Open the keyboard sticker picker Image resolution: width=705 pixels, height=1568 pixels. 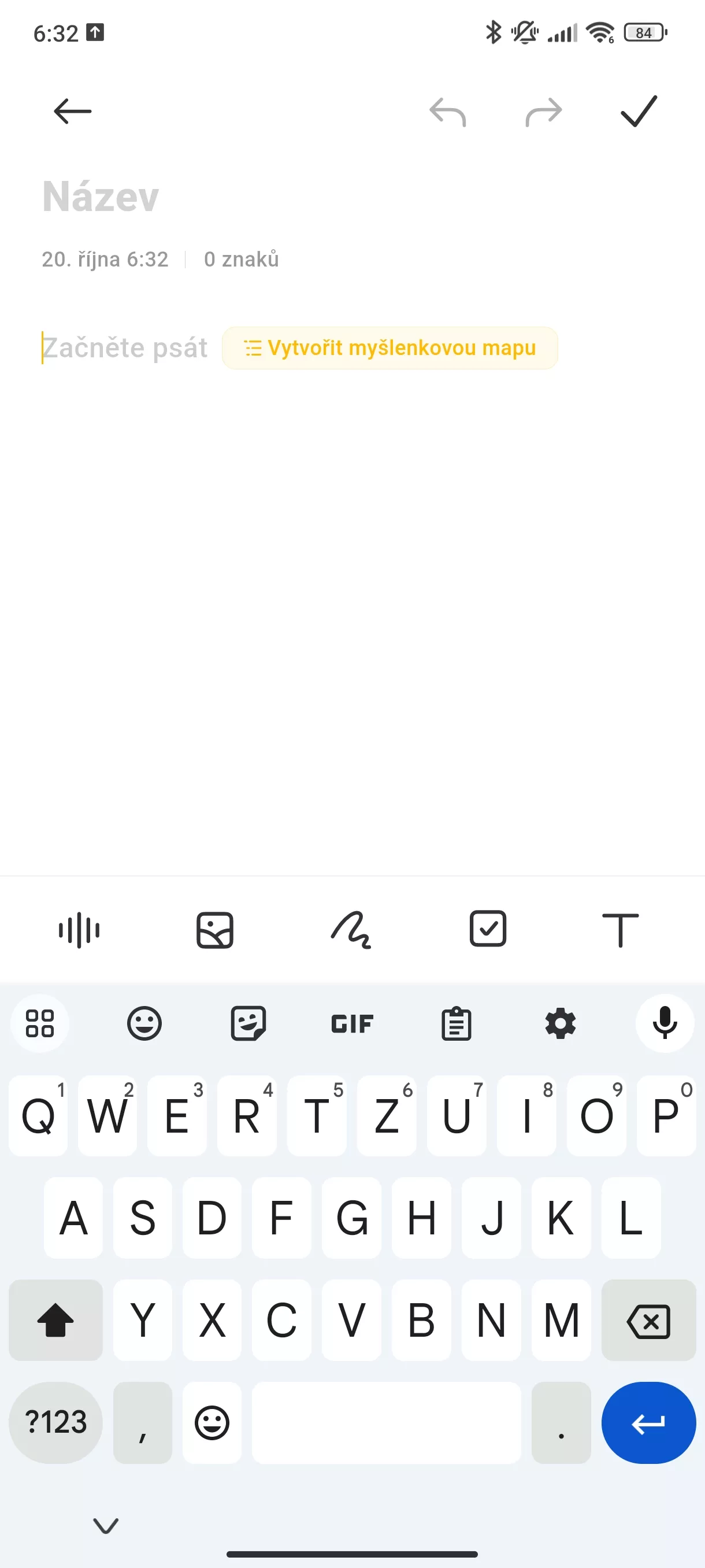click(248, 1023)
